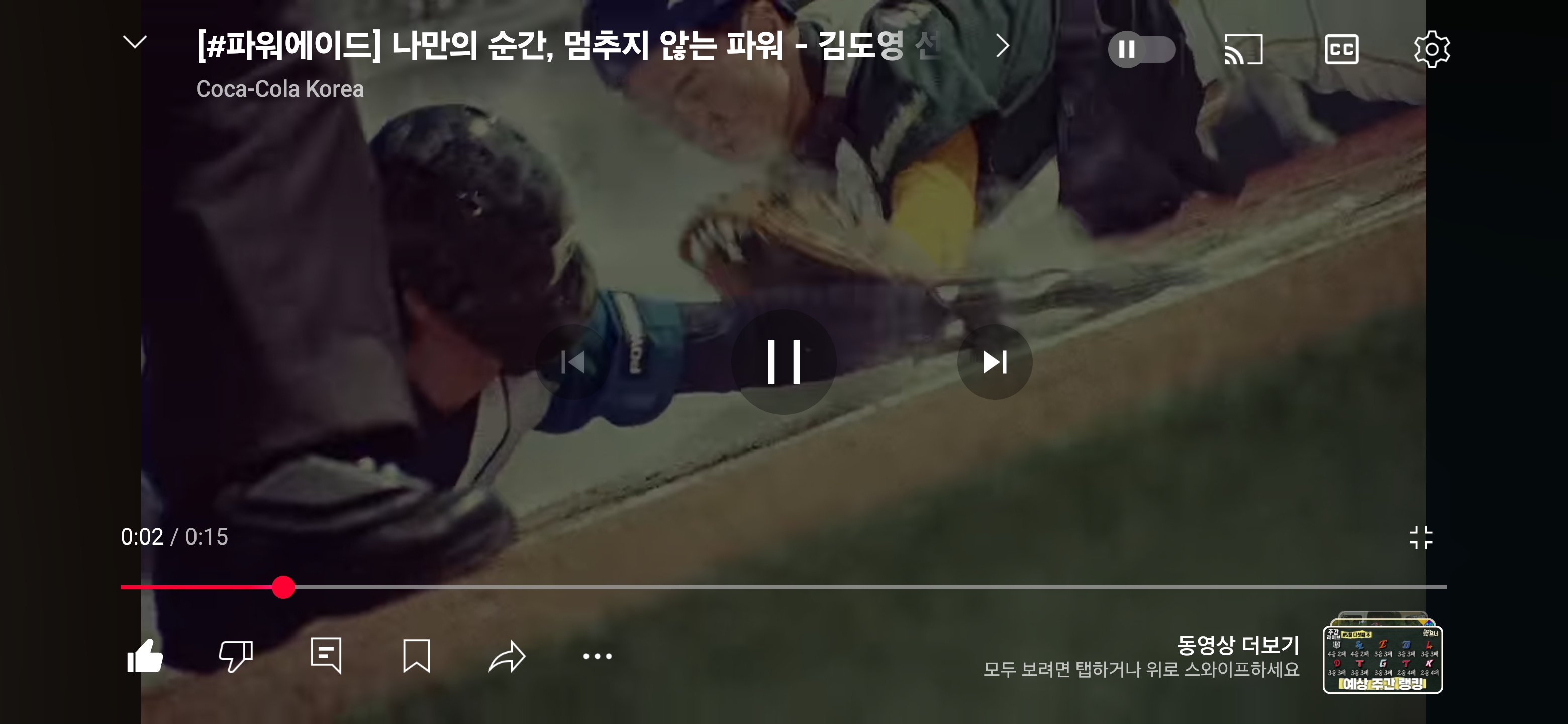This screenshot has width=1568, height=724.
Task: Open the comments panel
Action: click(326, 656)
